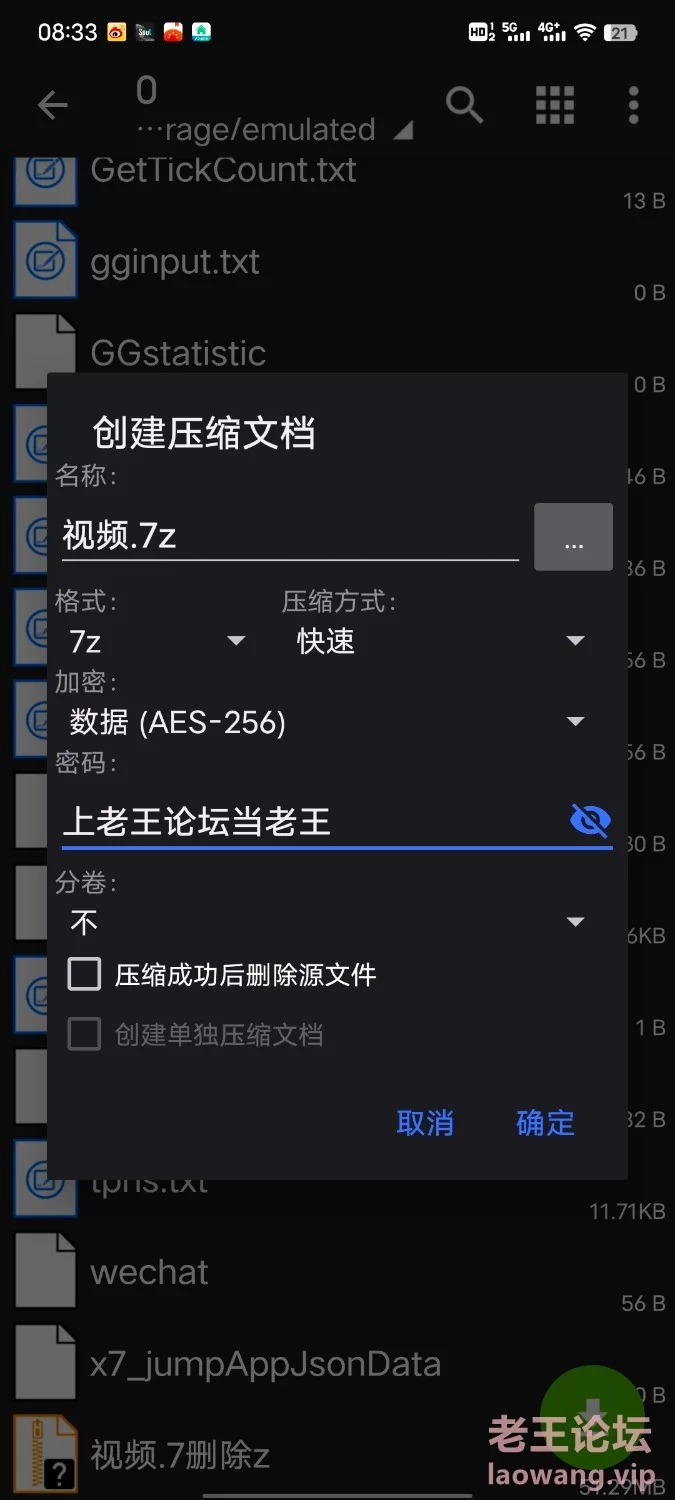675x1500 pixels.
Task: Check 压缩成功后删除源文件 checkbox
Action: click(84, 974)
